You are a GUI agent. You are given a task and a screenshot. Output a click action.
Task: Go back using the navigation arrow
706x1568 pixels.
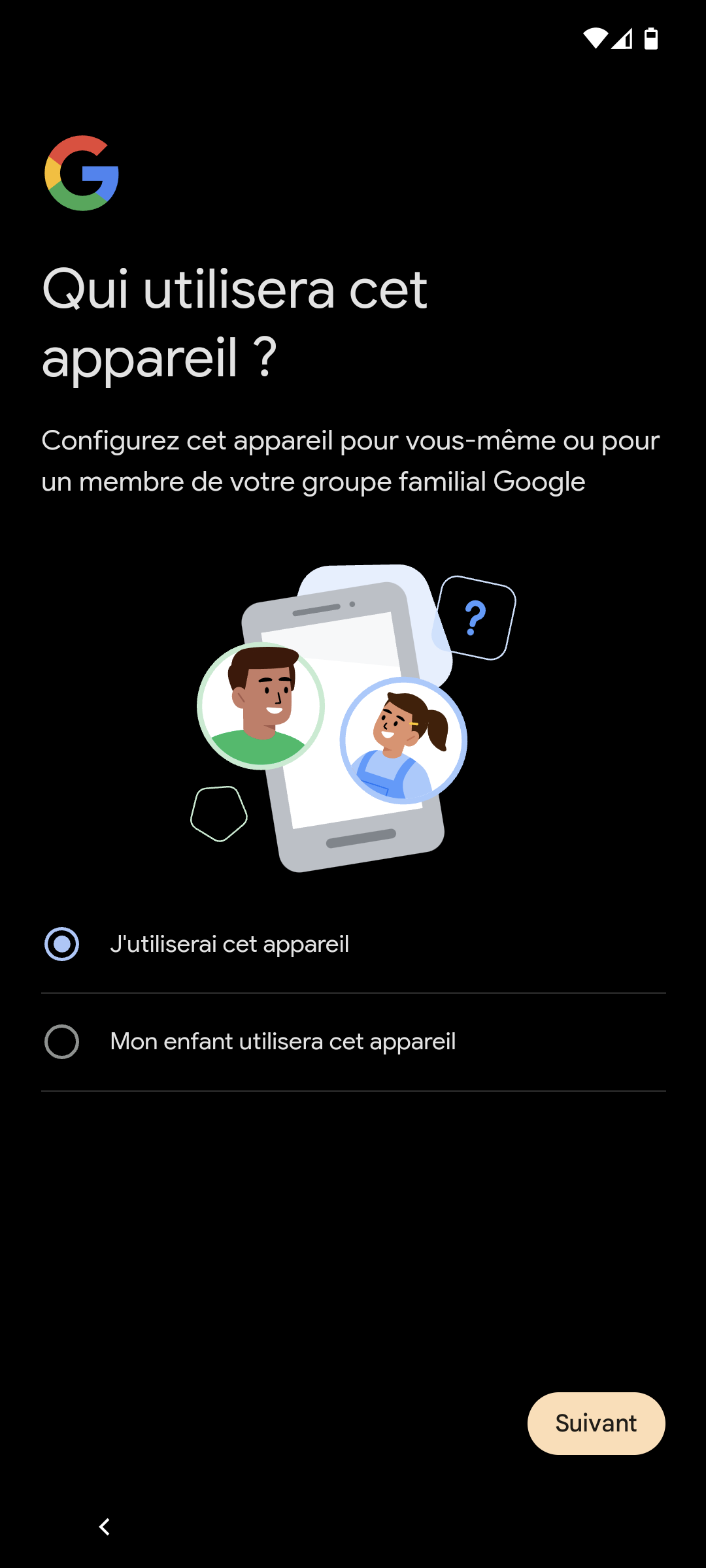point(105,1527)
